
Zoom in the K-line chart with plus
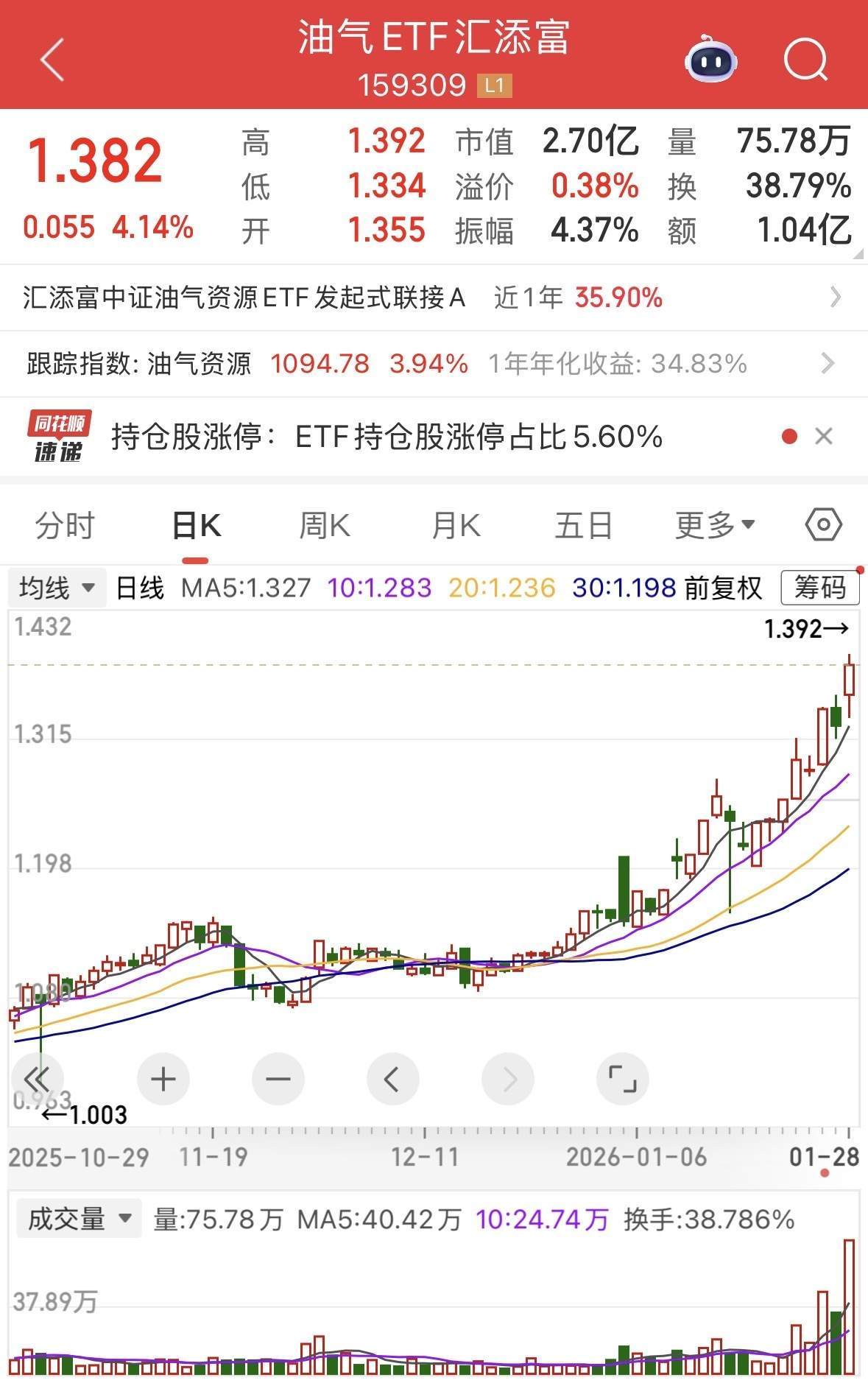tap(163, 1080)
